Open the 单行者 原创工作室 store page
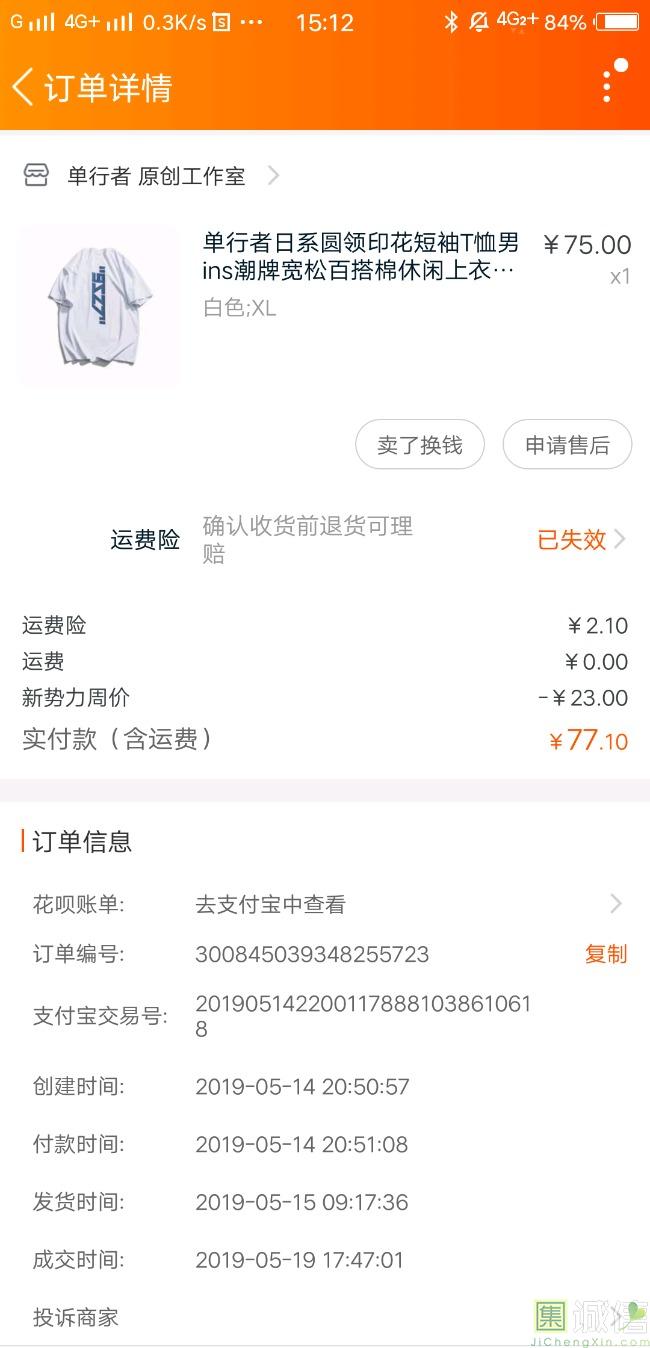The width and height of the screenshot is (650, 1348). [156, 177]
